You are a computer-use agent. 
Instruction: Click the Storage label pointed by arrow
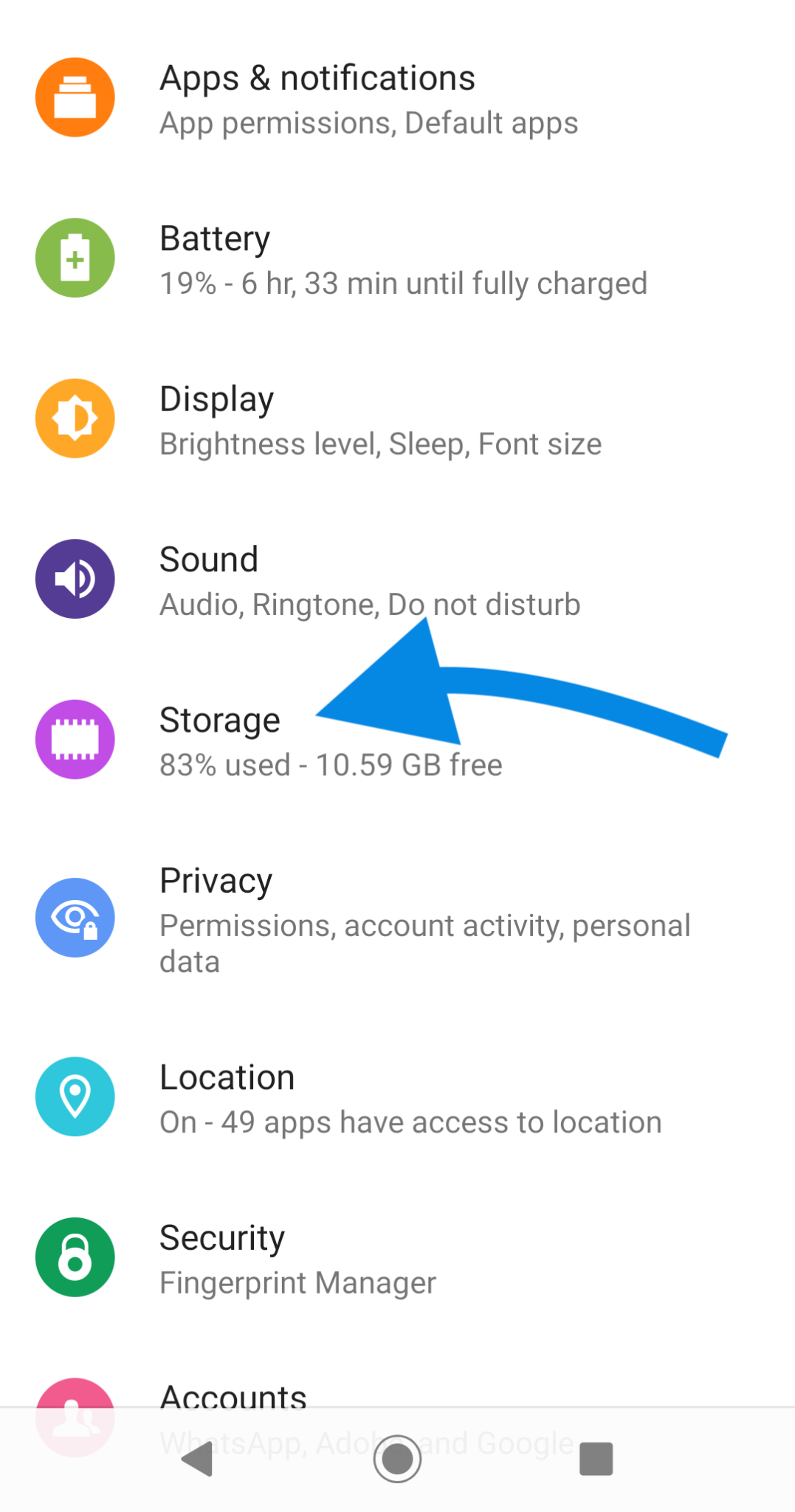tap(219, 720)
